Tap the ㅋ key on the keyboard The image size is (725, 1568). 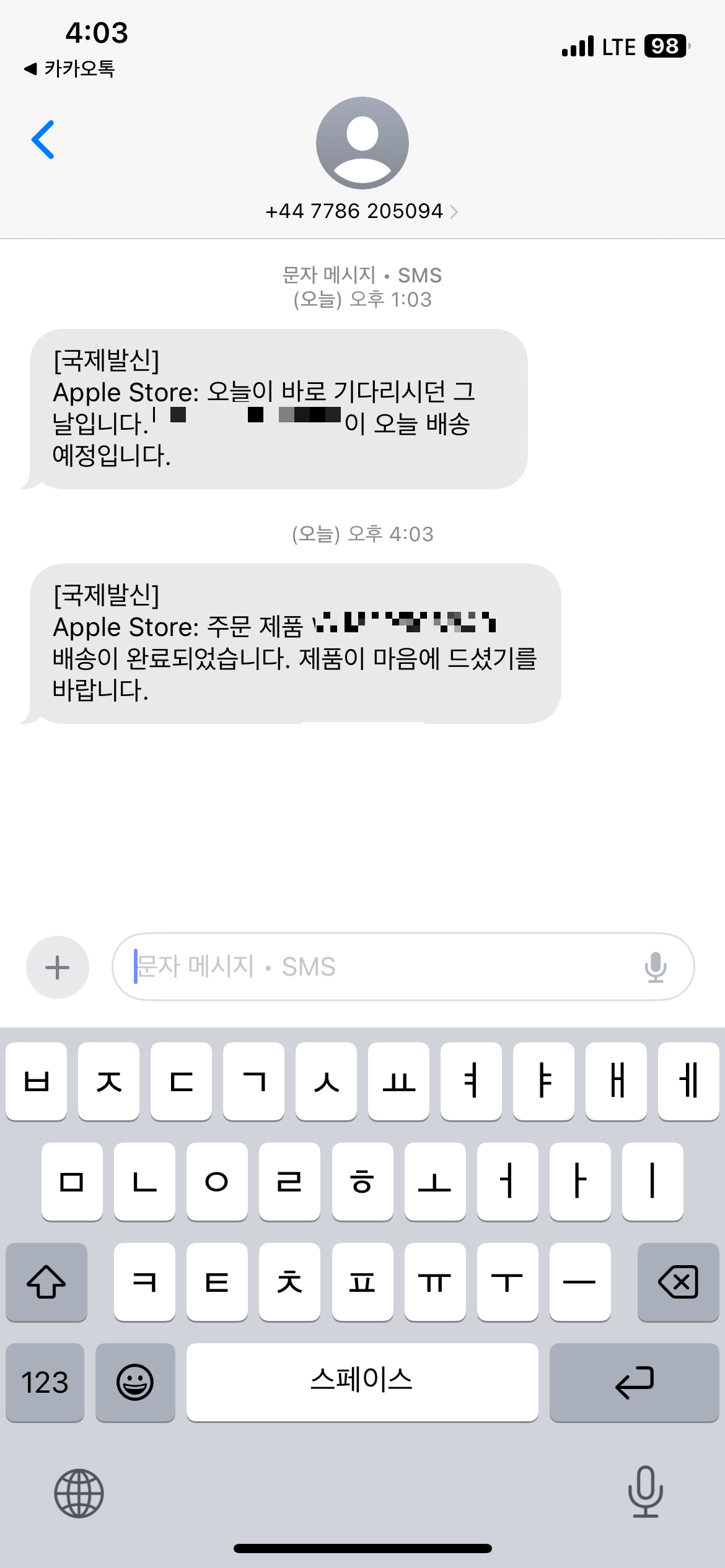[x=144, y=1282]
